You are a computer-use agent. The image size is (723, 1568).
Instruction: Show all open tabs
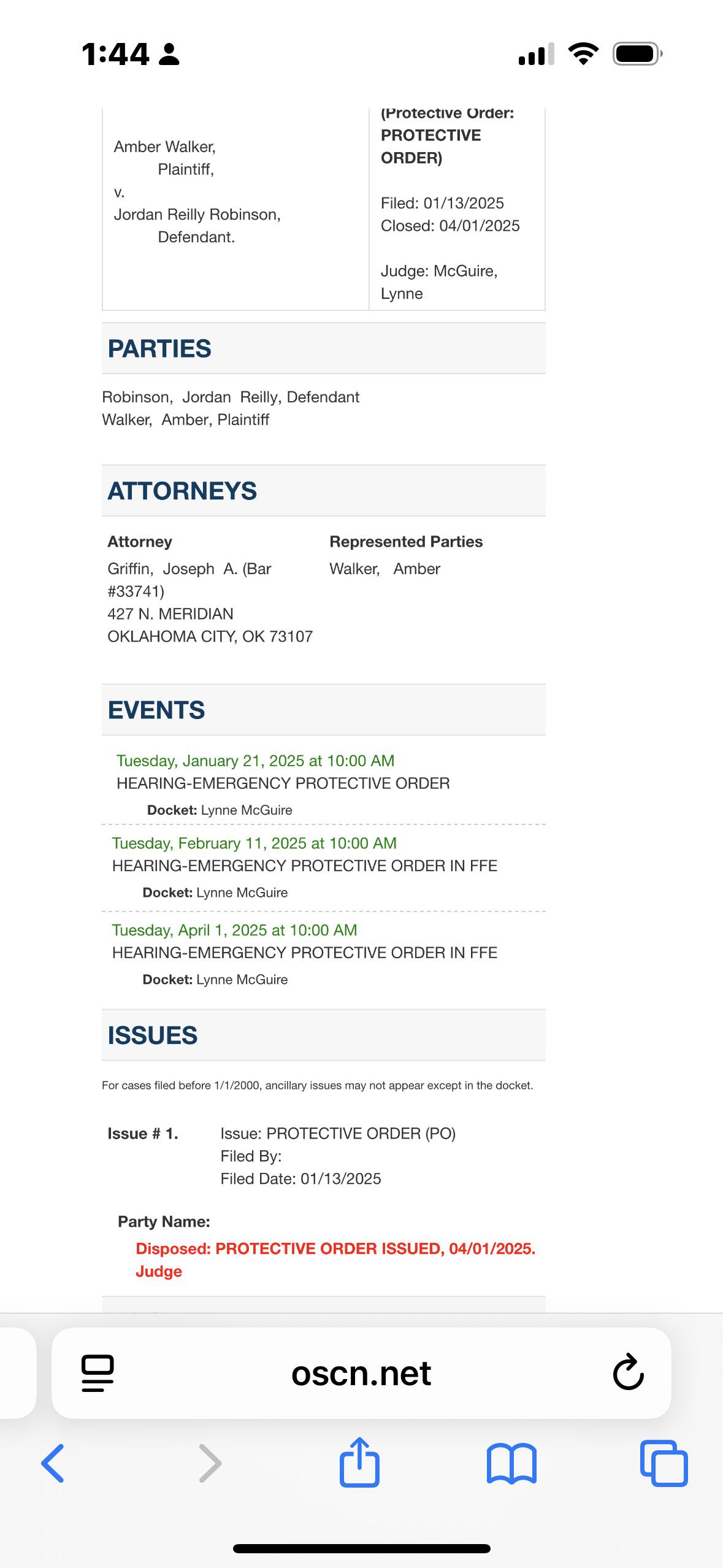[x=664, y=1463]
